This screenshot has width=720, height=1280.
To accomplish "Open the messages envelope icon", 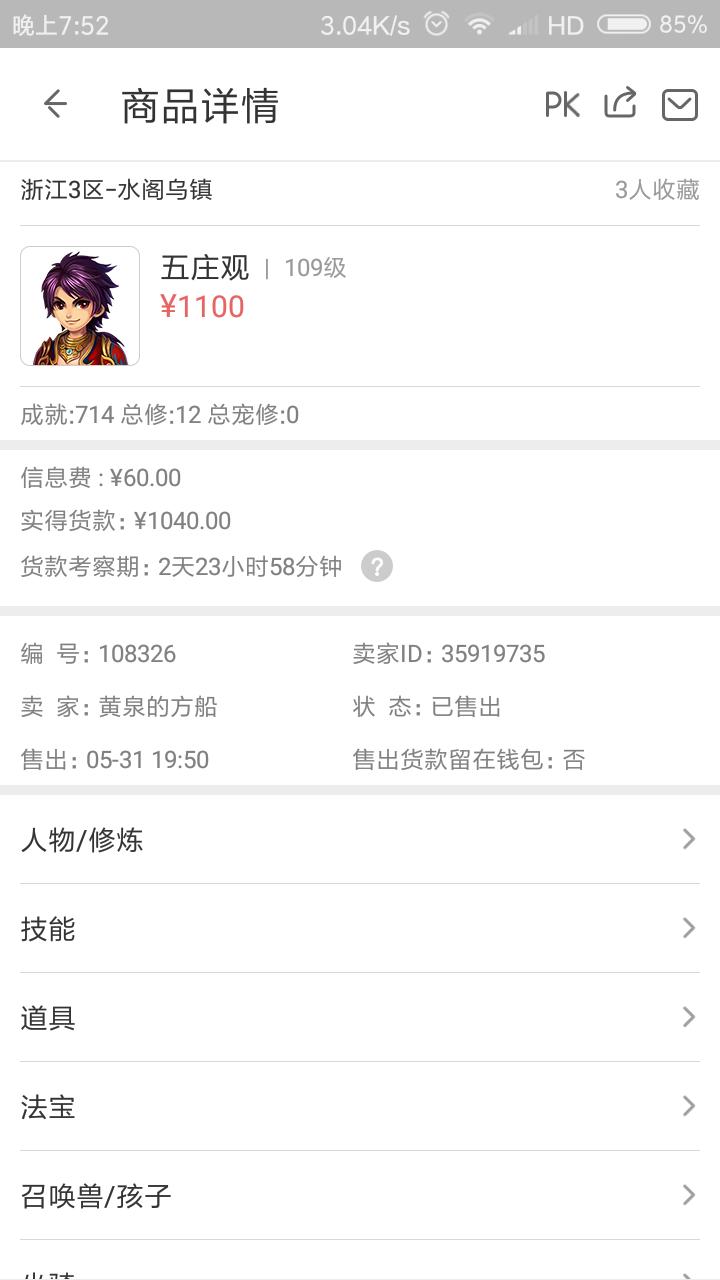I will tap(679, 104).
